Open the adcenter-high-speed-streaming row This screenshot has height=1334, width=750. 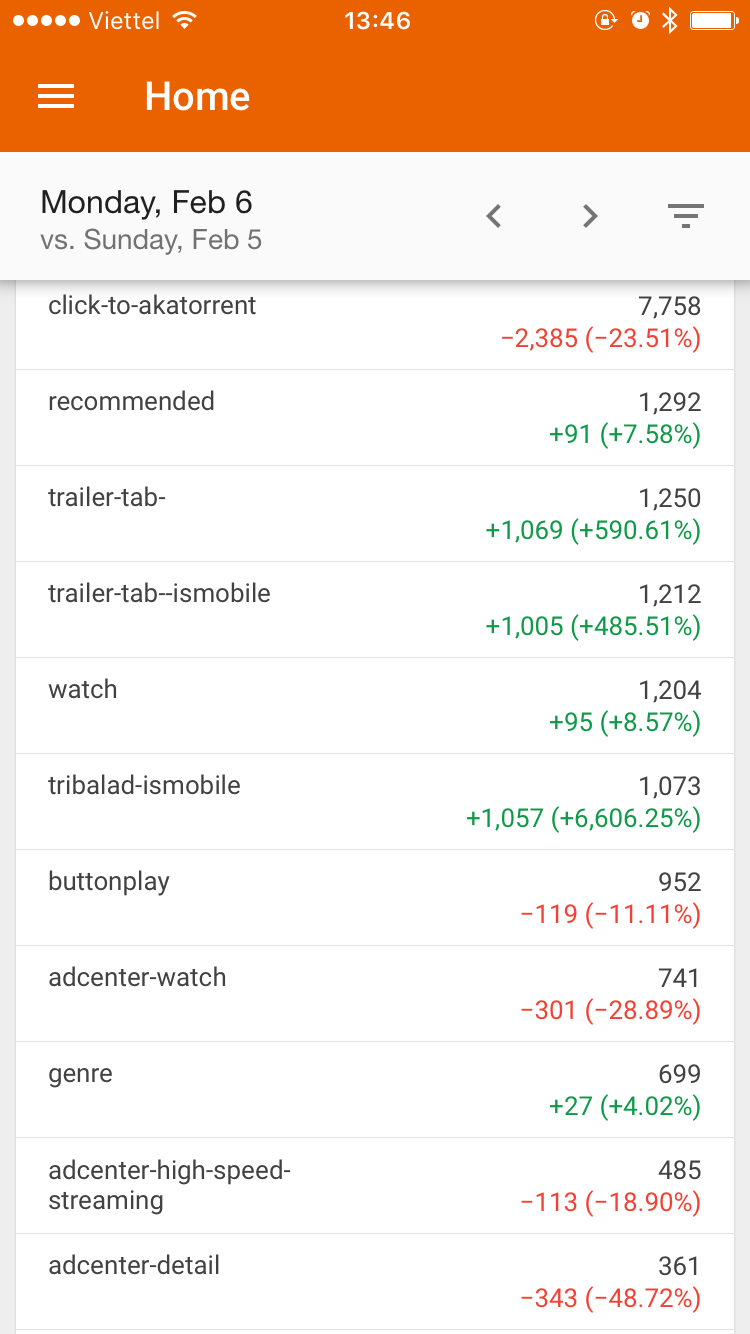(x=374, y=1186)
